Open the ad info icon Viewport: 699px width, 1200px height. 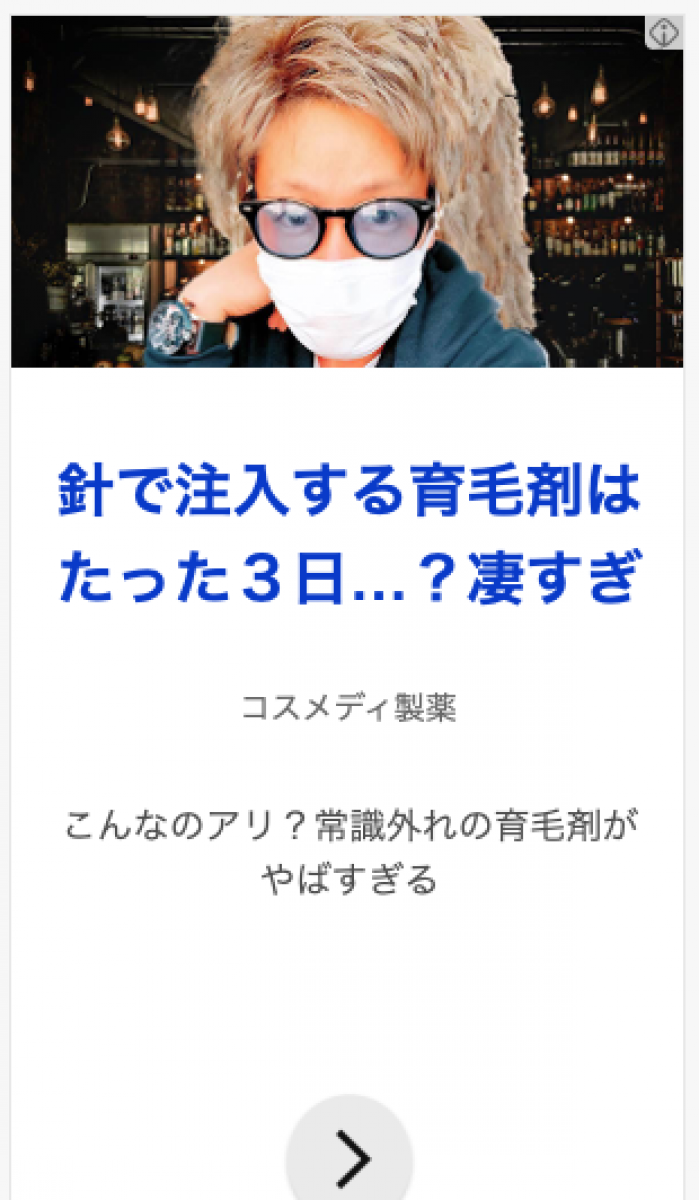tap(664, 33)
